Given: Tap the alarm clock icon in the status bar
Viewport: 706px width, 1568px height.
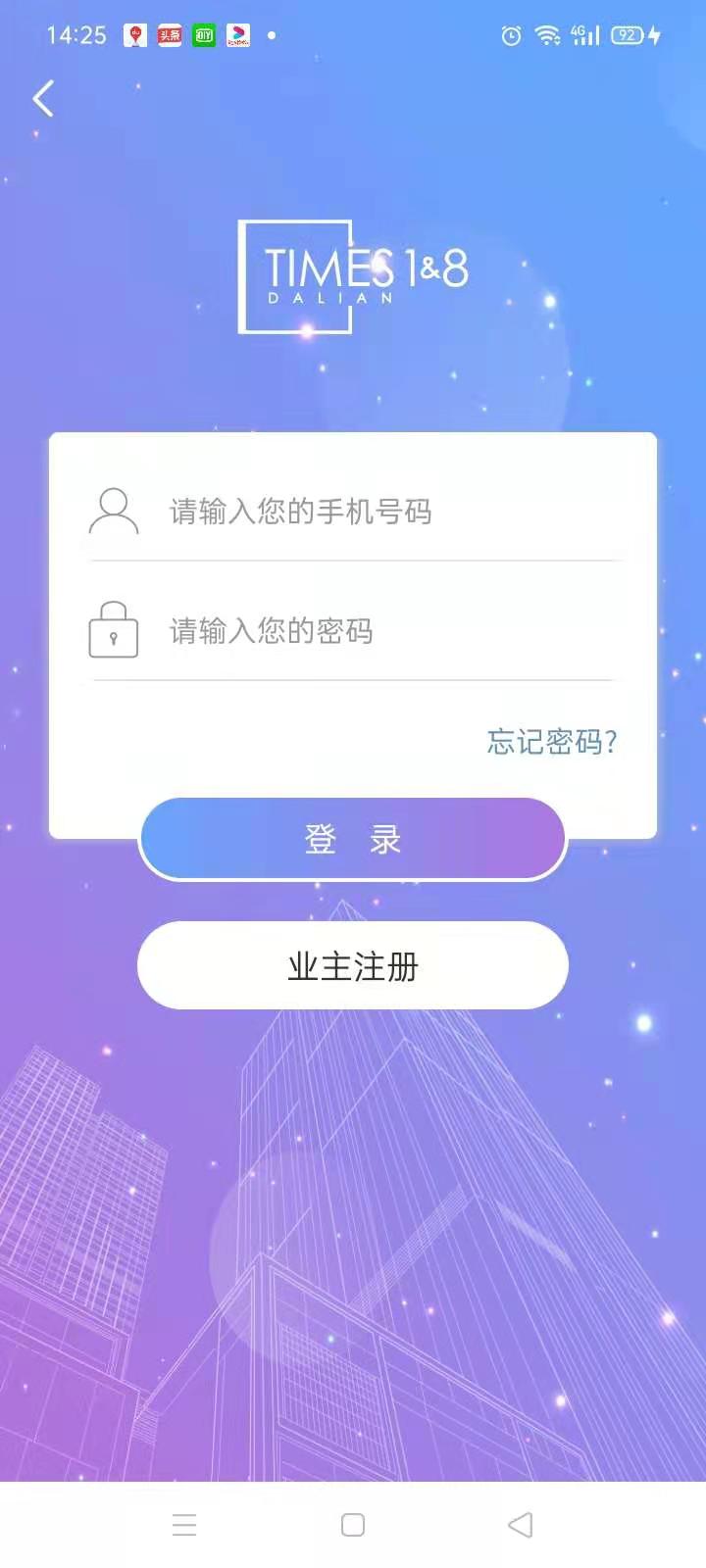Looking at the screenshot, I should pos(510,35).
